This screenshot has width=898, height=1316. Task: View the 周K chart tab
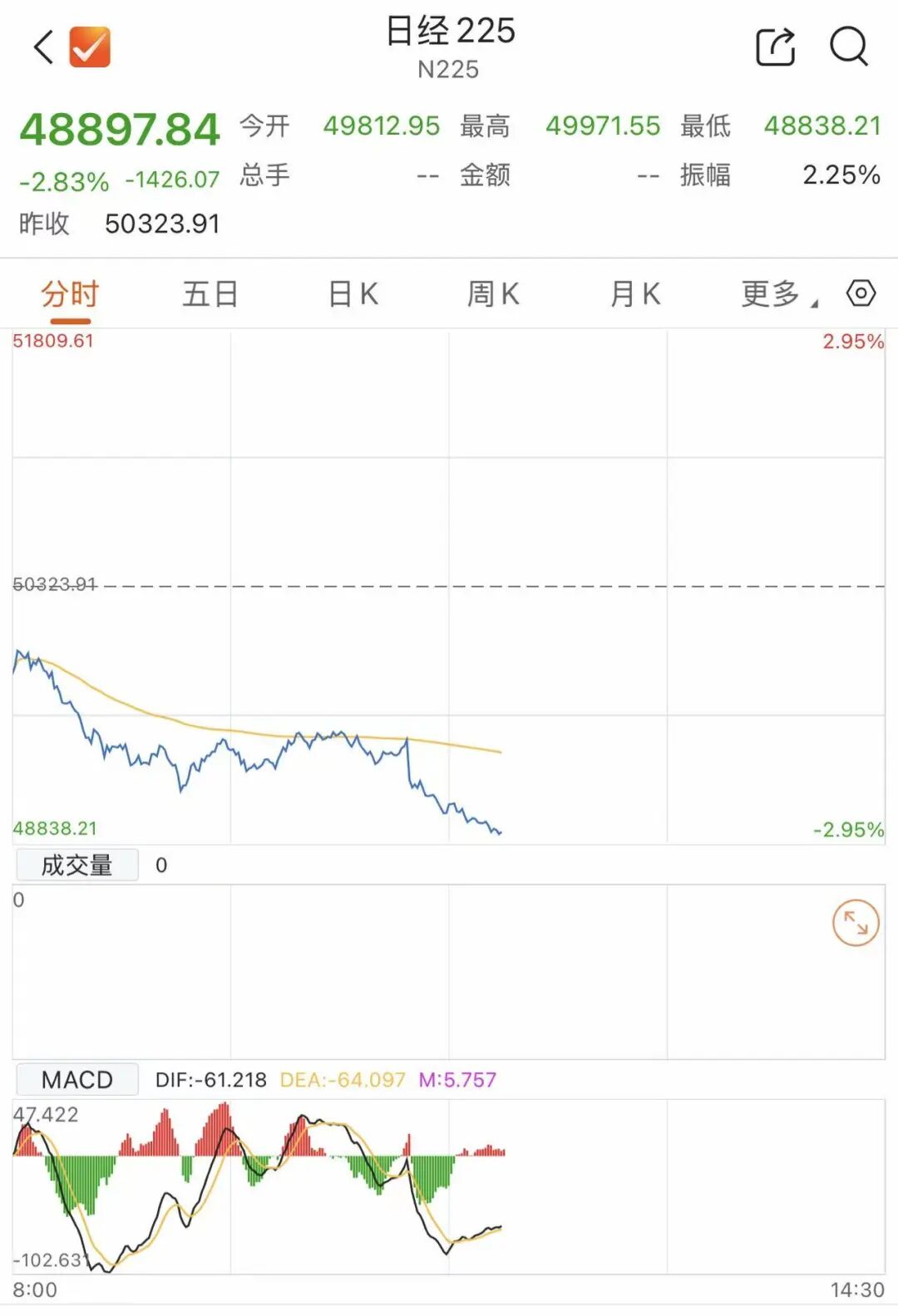coord(493,294)
